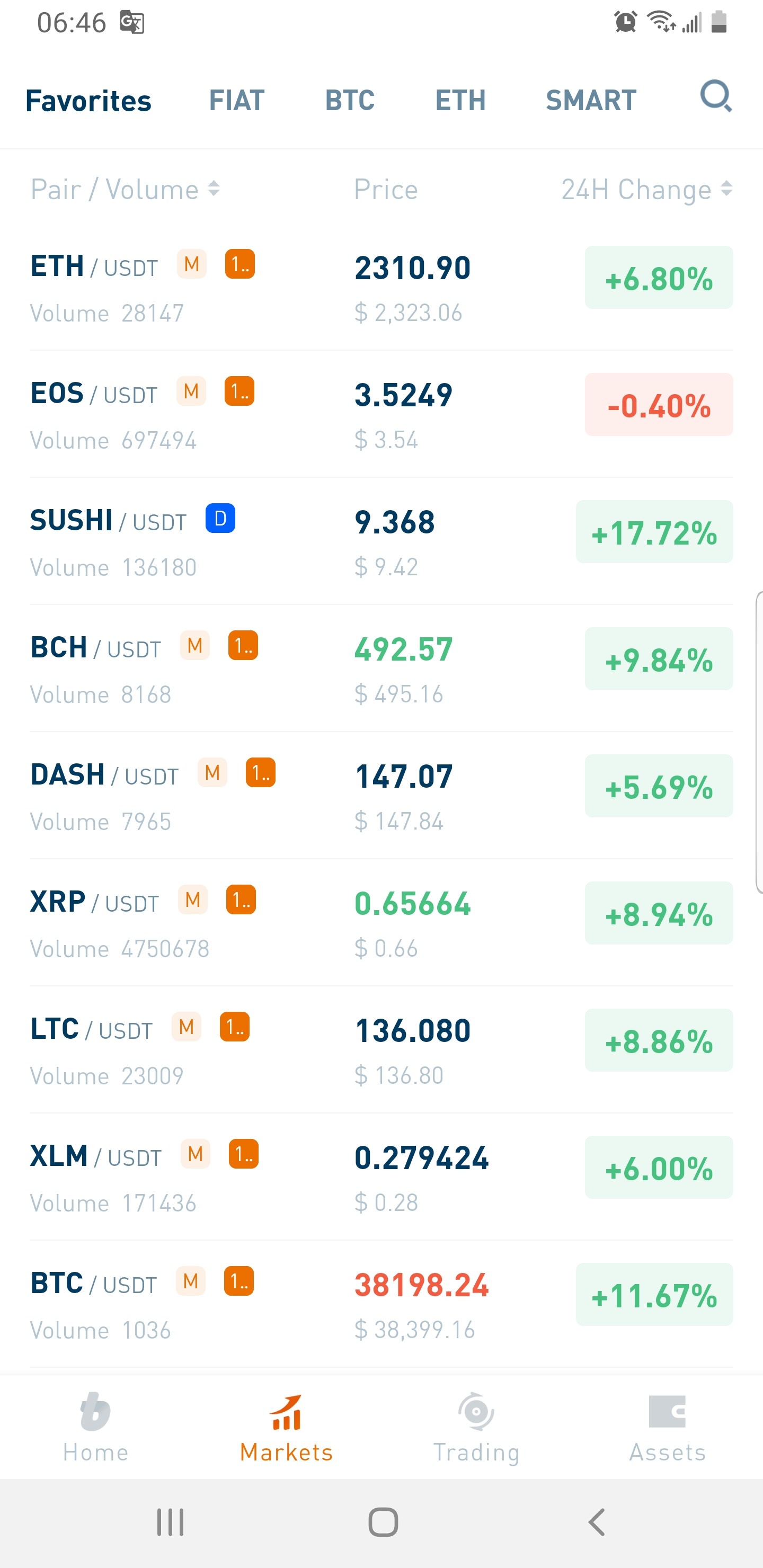Switch to the Trading tab
Screen dimensions: 763x1568
476,1427
